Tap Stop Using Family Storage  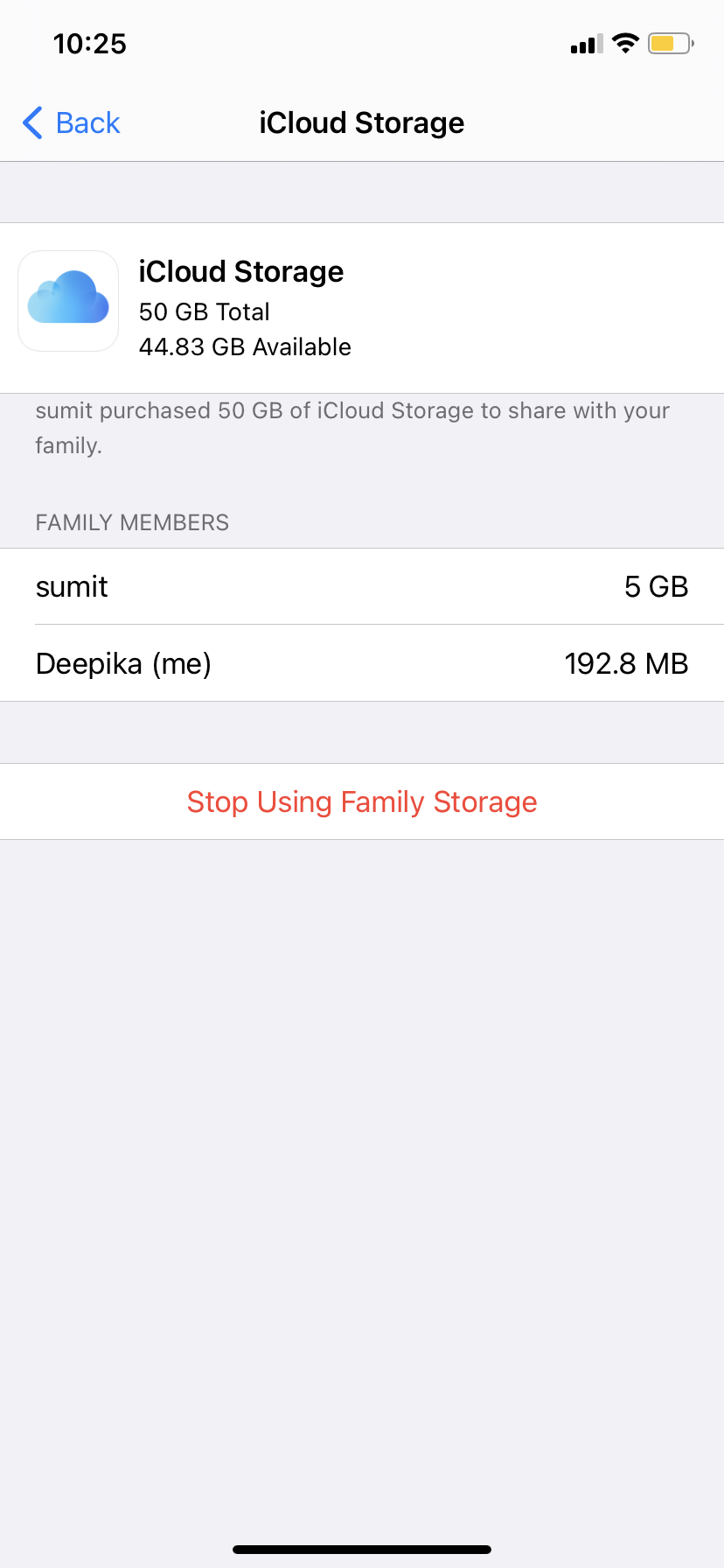[x=362, y=801]
